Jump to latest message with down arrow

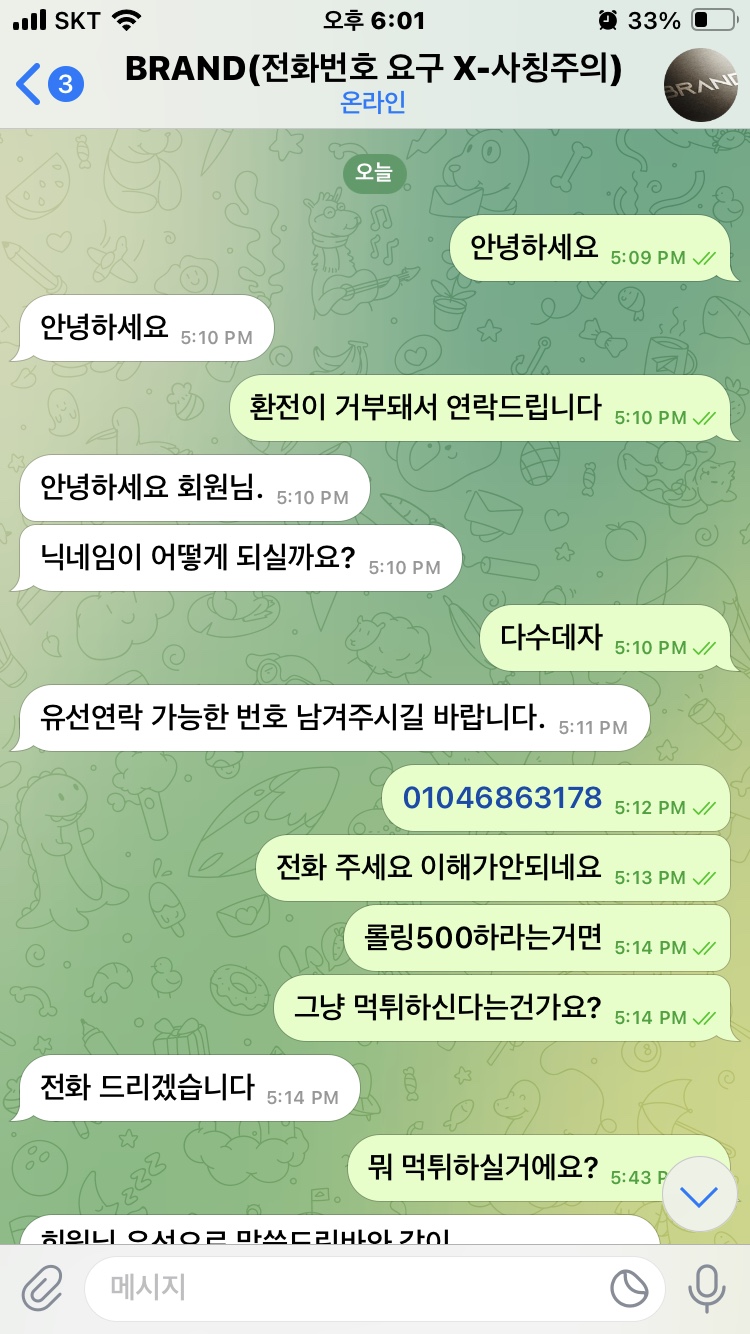click(x=699, y=1195)
